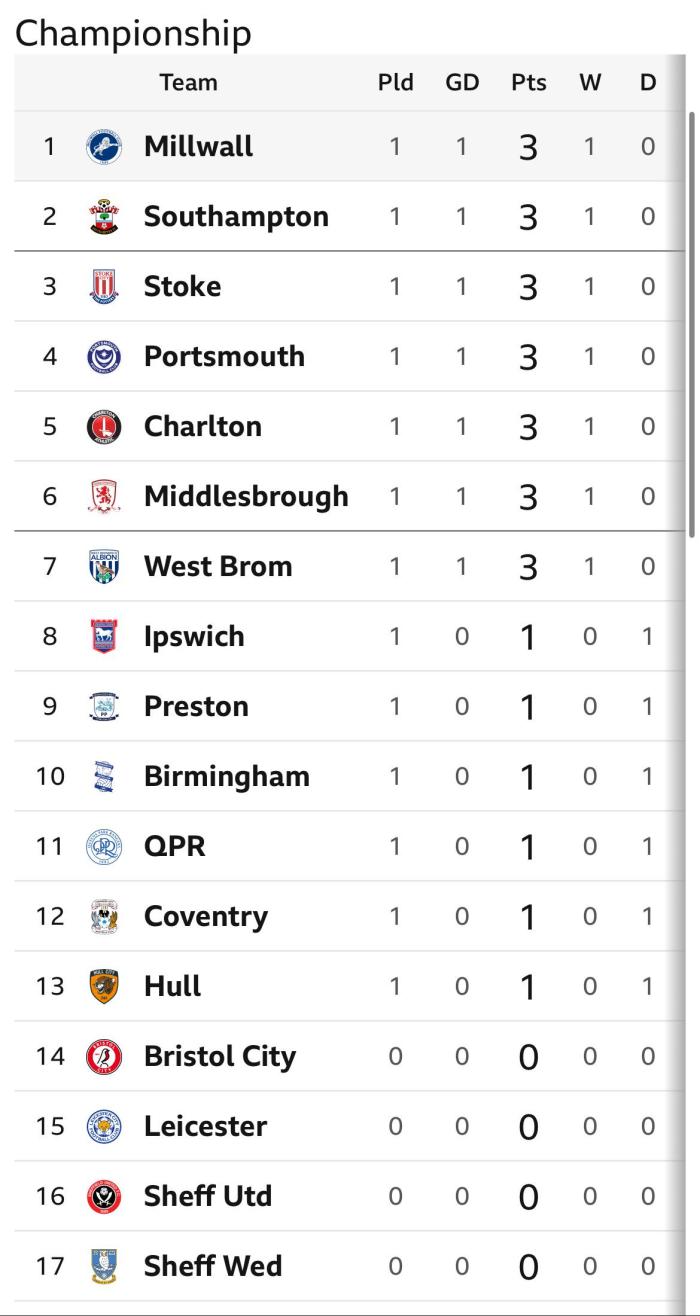
Task: Open Millwall team page
Action: (x=198, y=146)
